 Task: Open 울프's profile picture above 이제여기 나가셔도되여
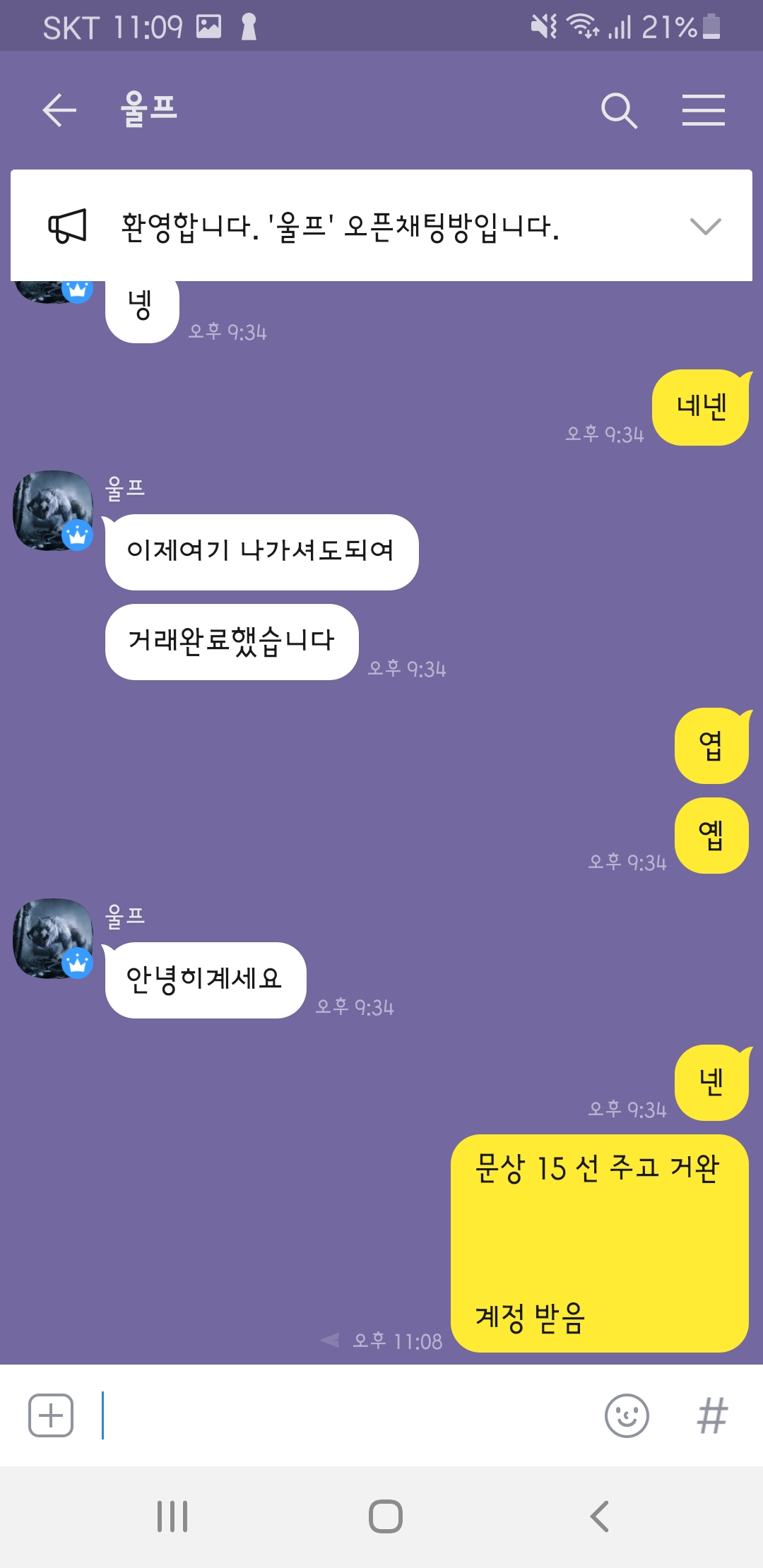point(53,510)
